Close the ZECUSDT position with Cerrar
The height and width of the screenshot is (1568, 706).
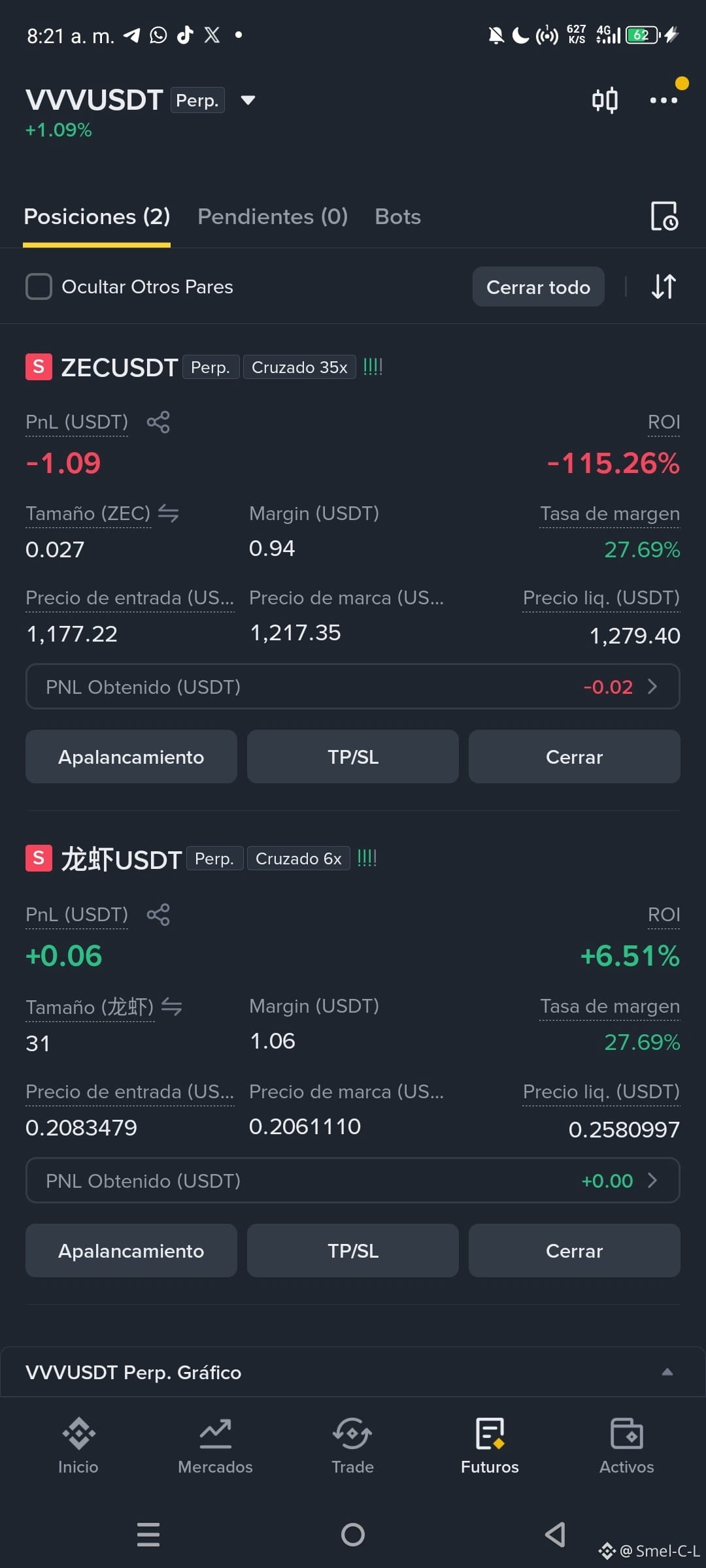(x=575, y=757)
